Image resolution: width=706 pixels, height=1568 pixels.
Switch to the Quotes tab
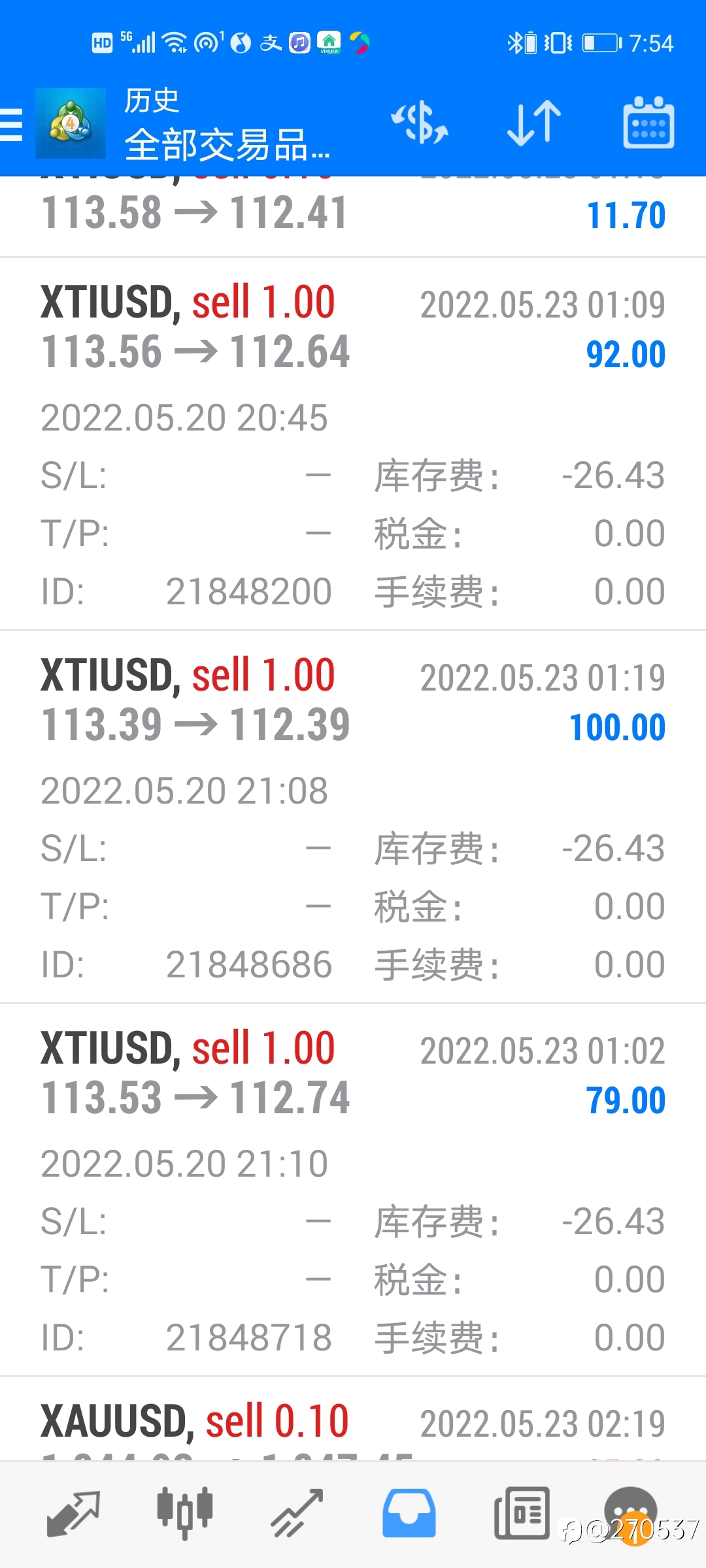click(73, 1513)
